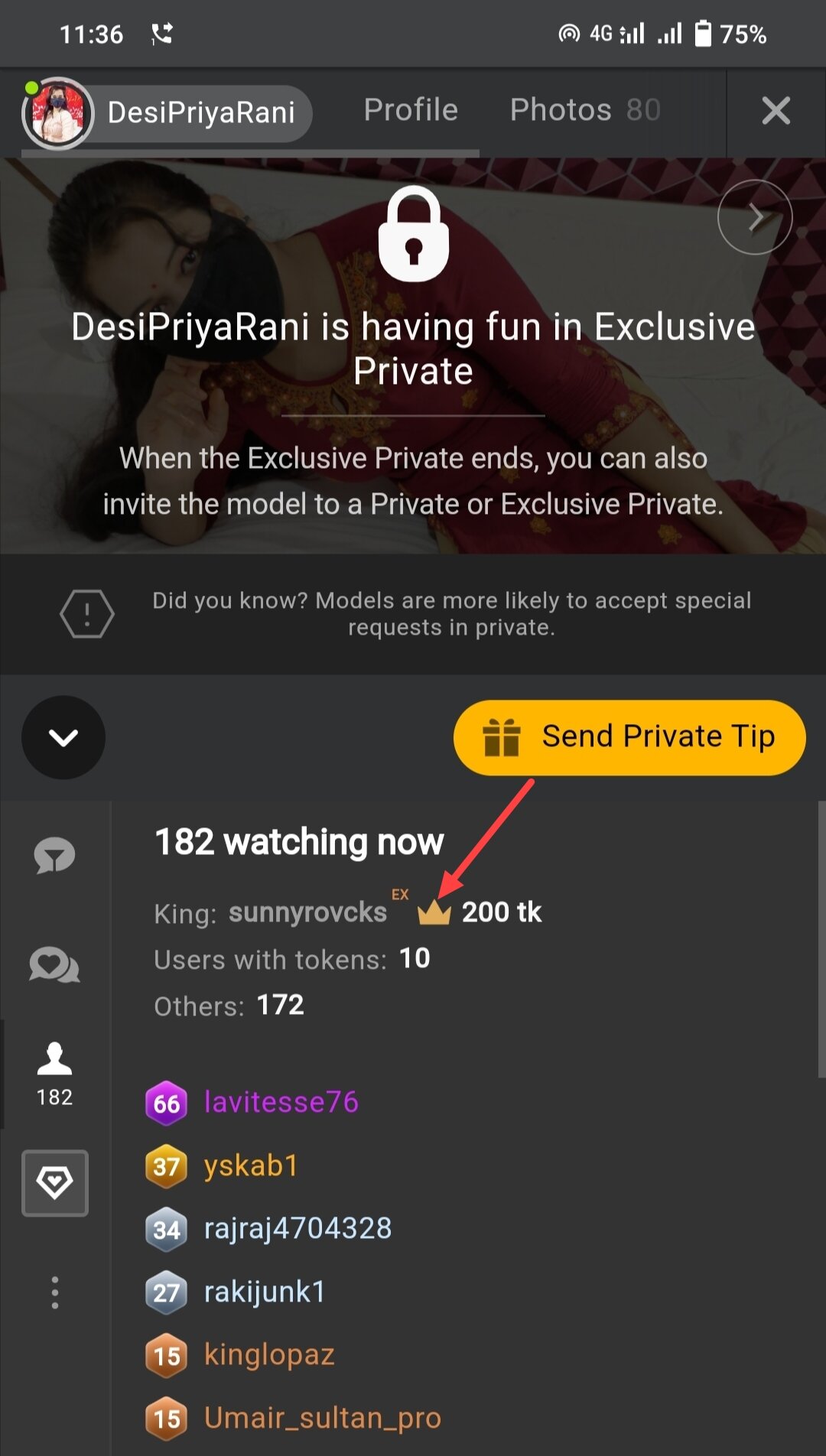826x1456 pixels.
Task: Open user Umair_sultan_pro
Action: pyautogui.click(x=323, y=1419)
